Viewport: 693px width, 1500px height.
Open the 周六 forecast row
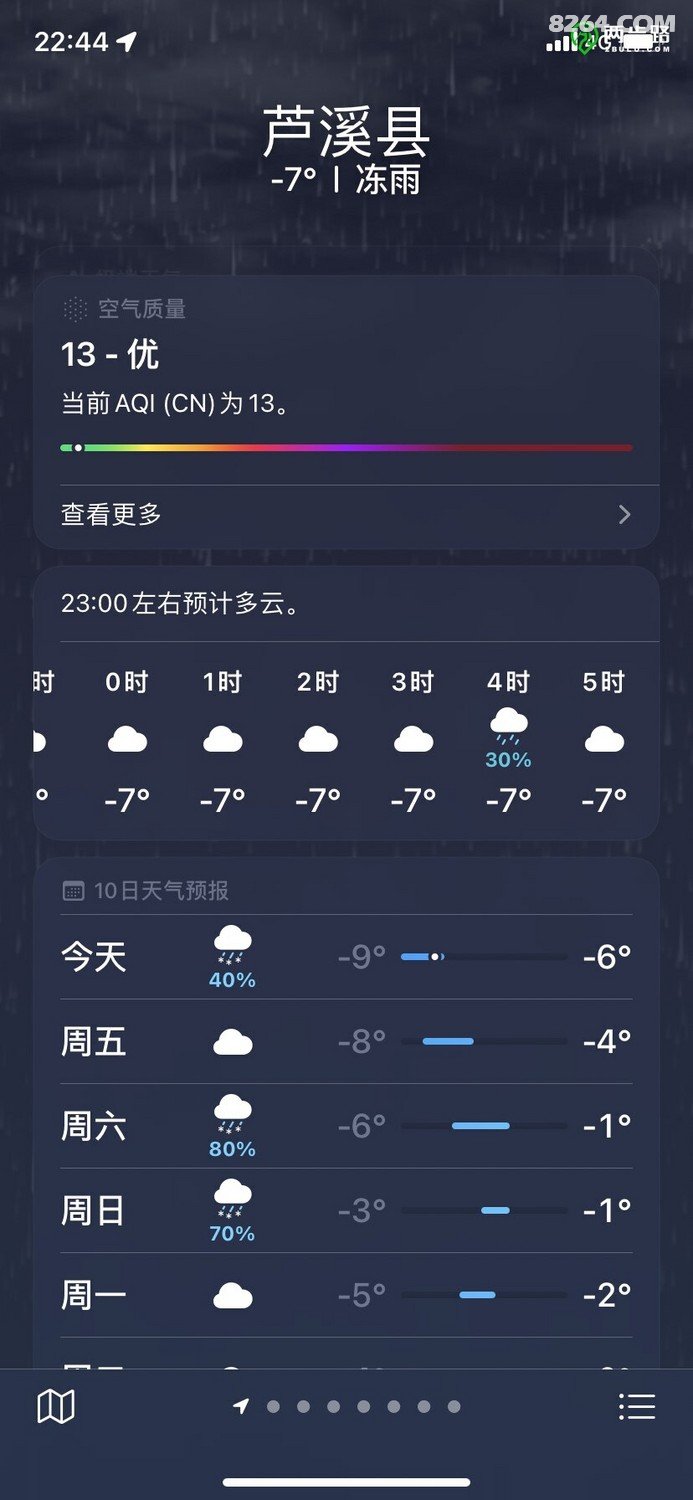click(x=345, y=1126)
